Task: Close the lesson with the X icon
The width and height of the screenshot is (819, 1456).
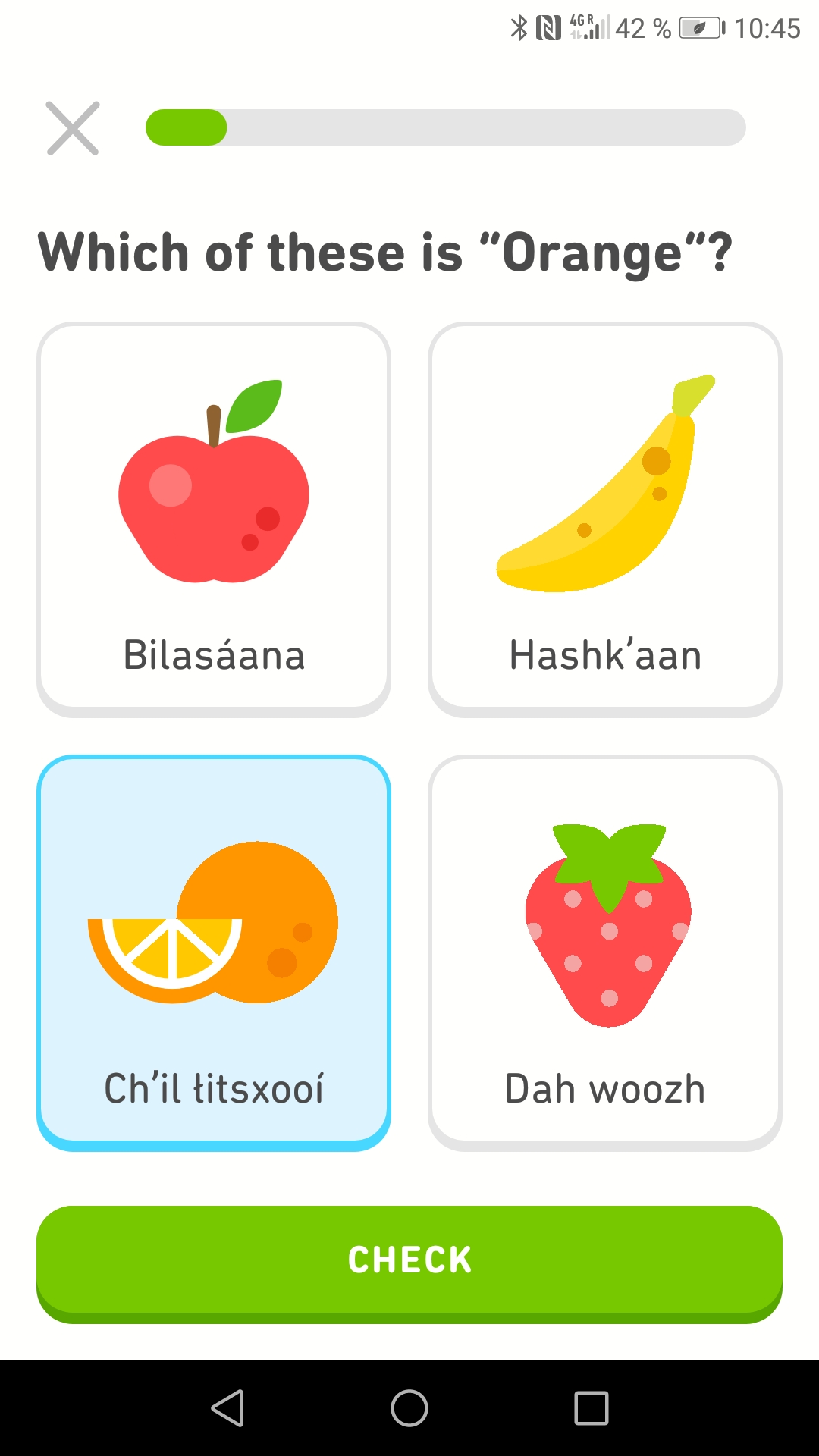Action: [73, 128]
